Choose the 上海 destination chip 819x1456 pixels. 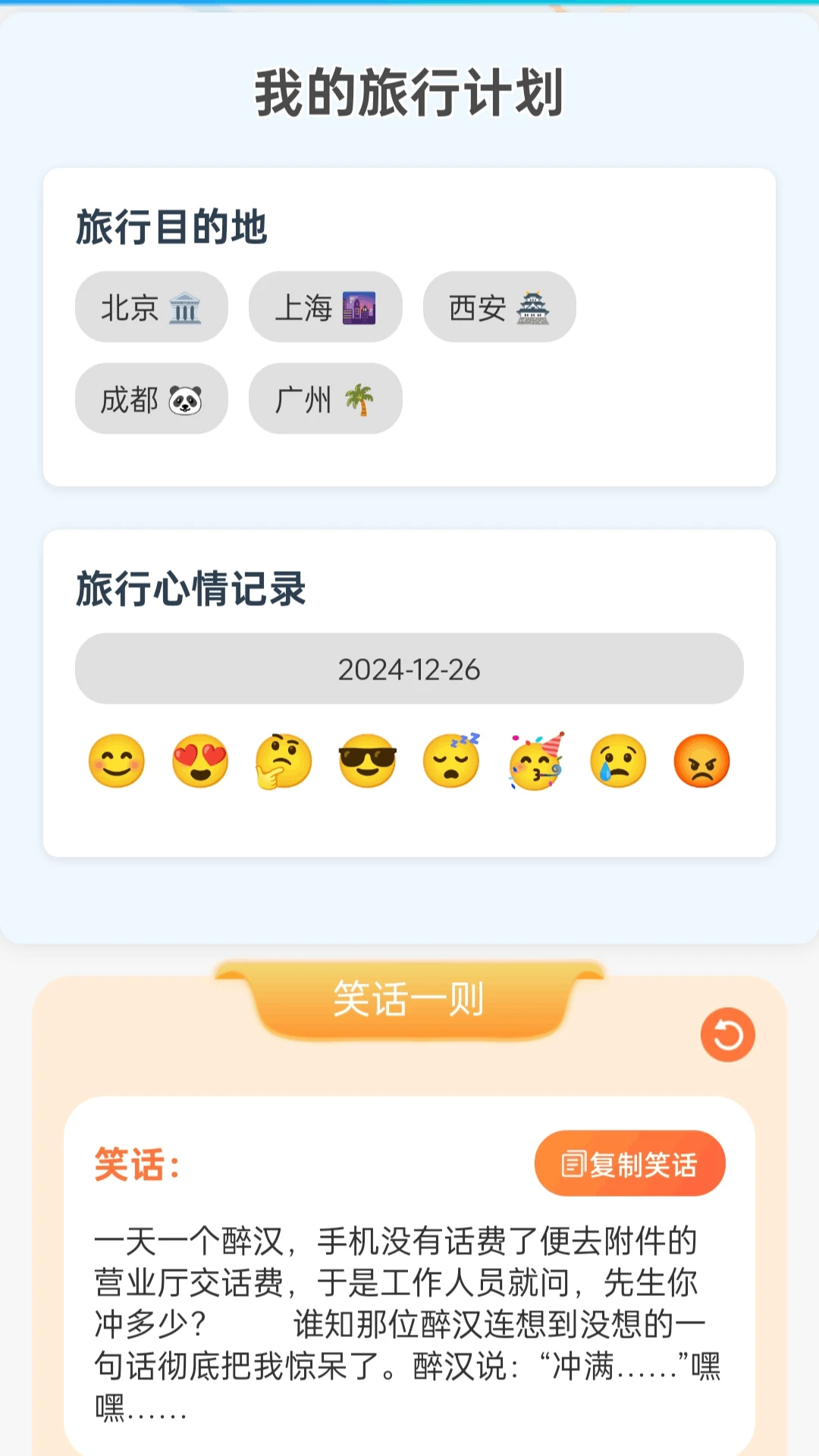[x=325, y=307]
